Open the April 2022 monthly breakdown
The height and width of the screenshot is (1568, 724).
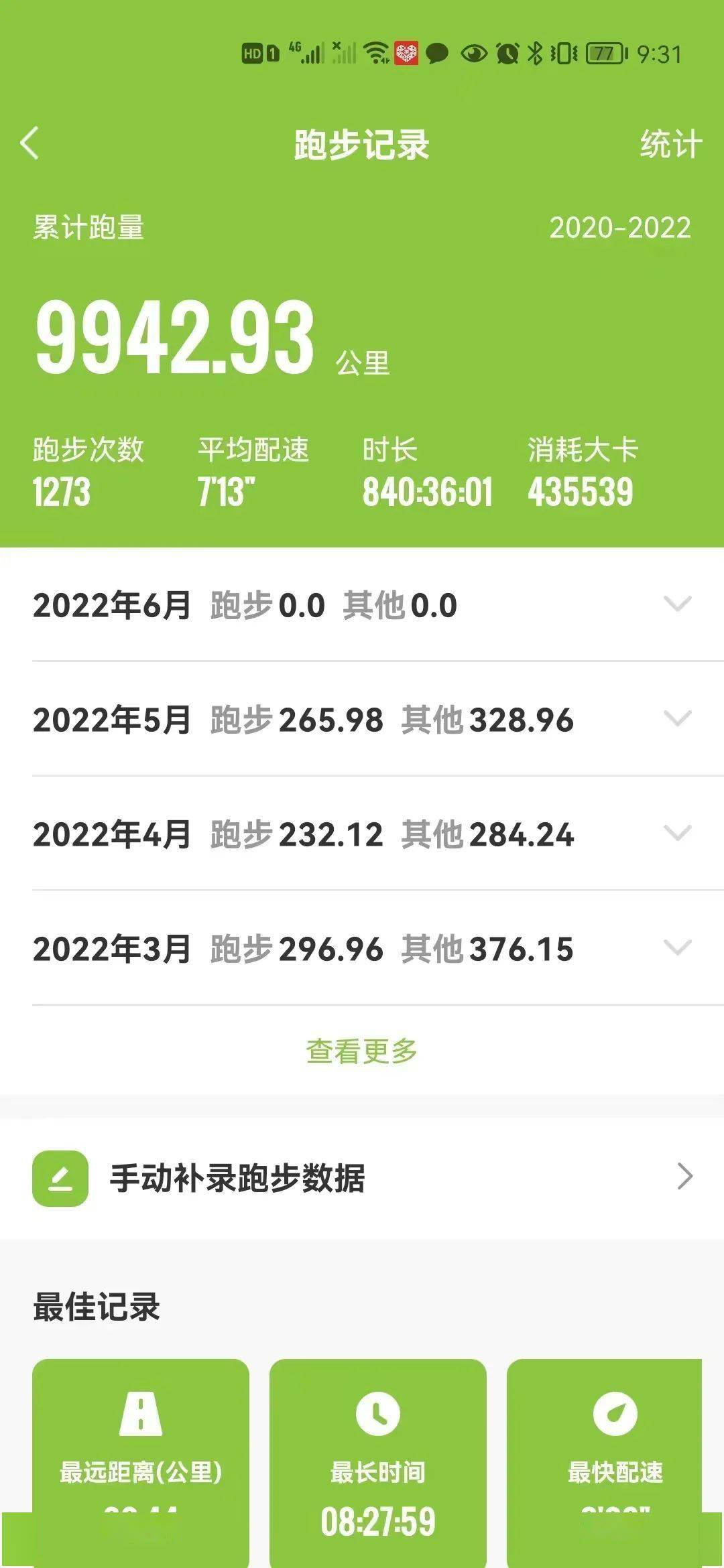(677, 834)
